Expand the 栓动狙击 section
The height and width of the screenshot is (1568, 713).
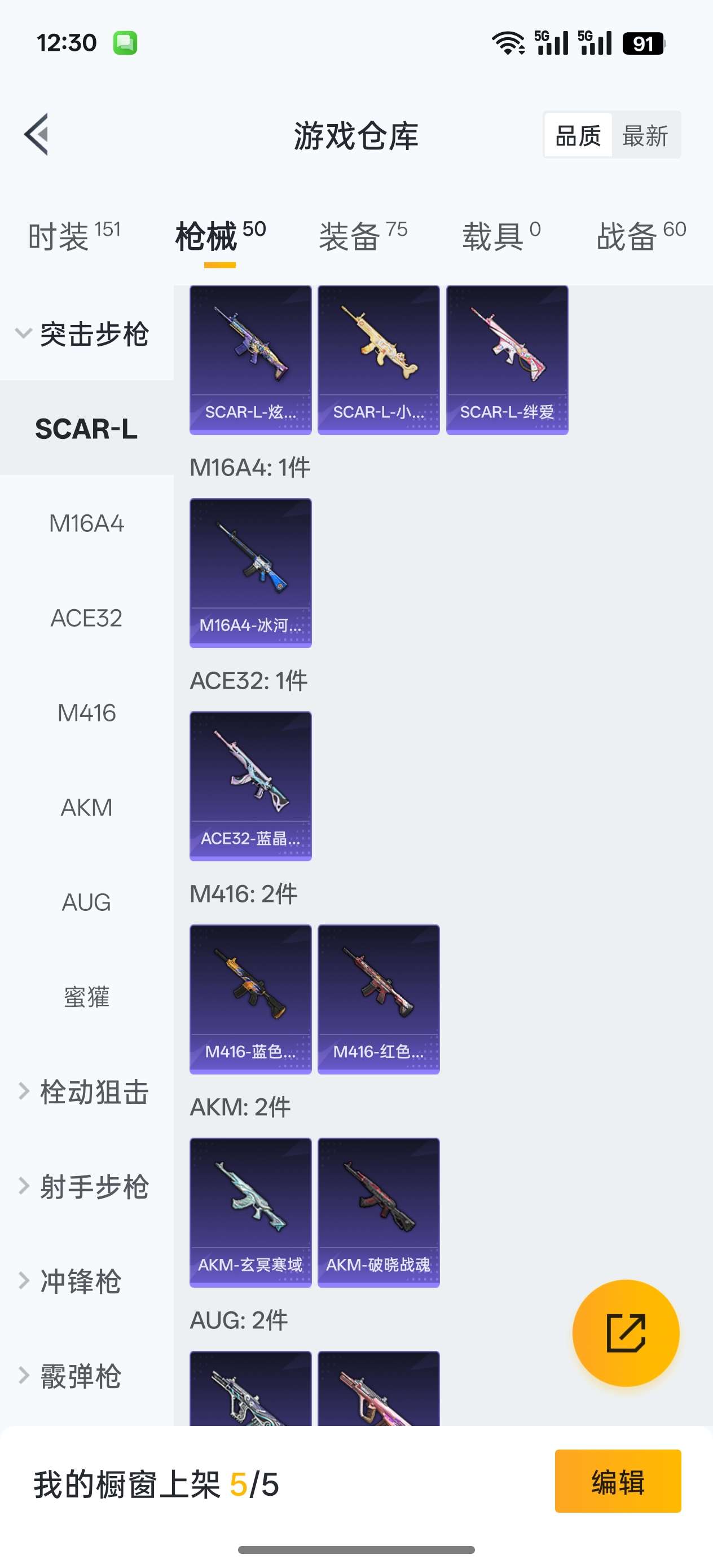[x=94, y=1092]
